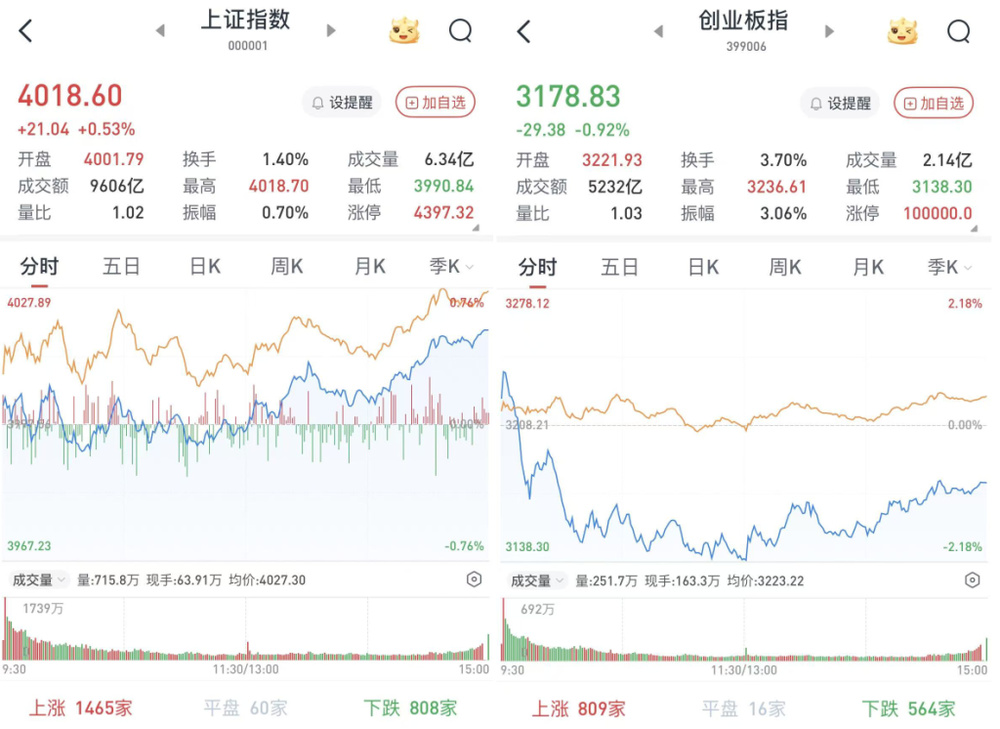Tap the mascot icon beside 创业板指
This screenshot has height=729, width=1000.
(902, 31)
